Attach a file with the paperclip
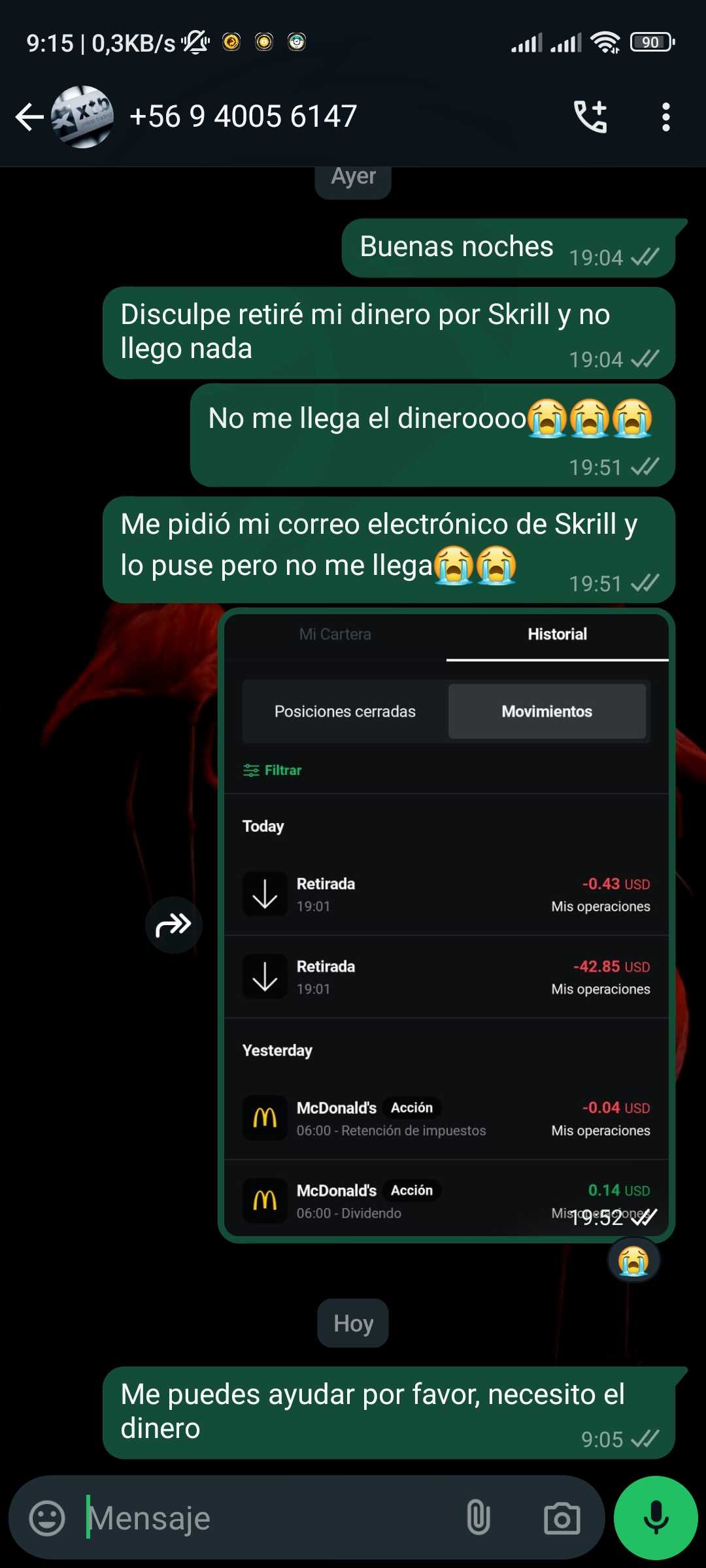The width and height of the screenshot is (706, 1568). (478, 1518)
